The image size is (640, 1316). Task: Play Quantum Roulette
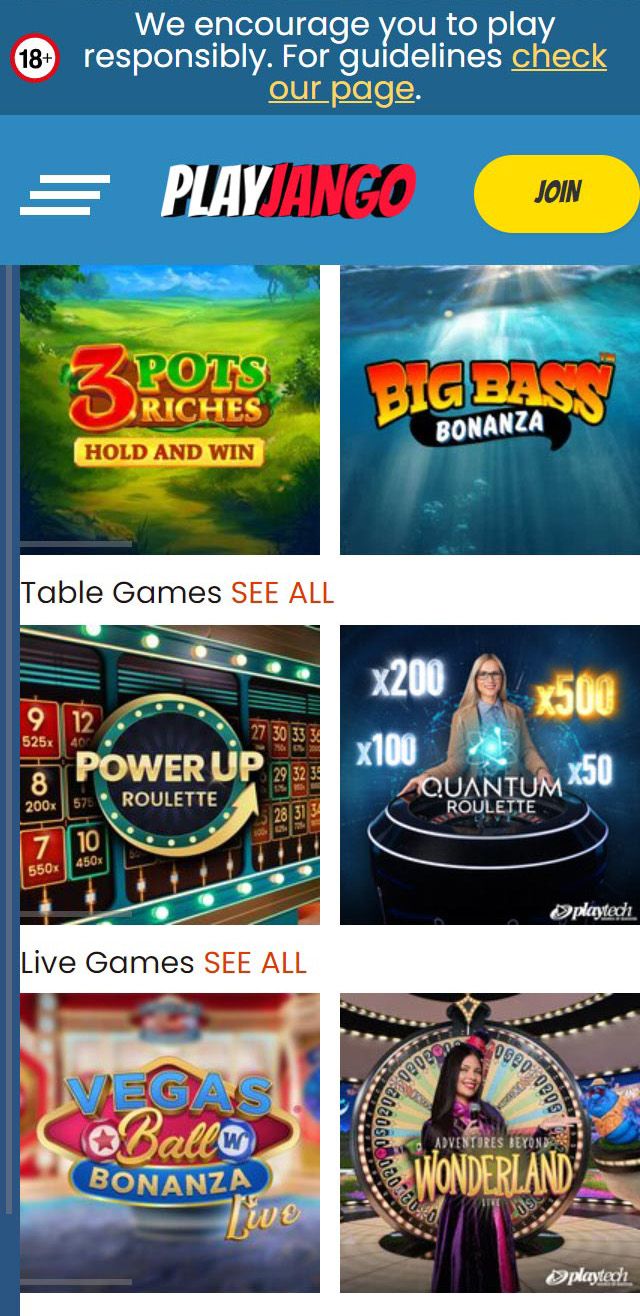[x=490, y=774]
